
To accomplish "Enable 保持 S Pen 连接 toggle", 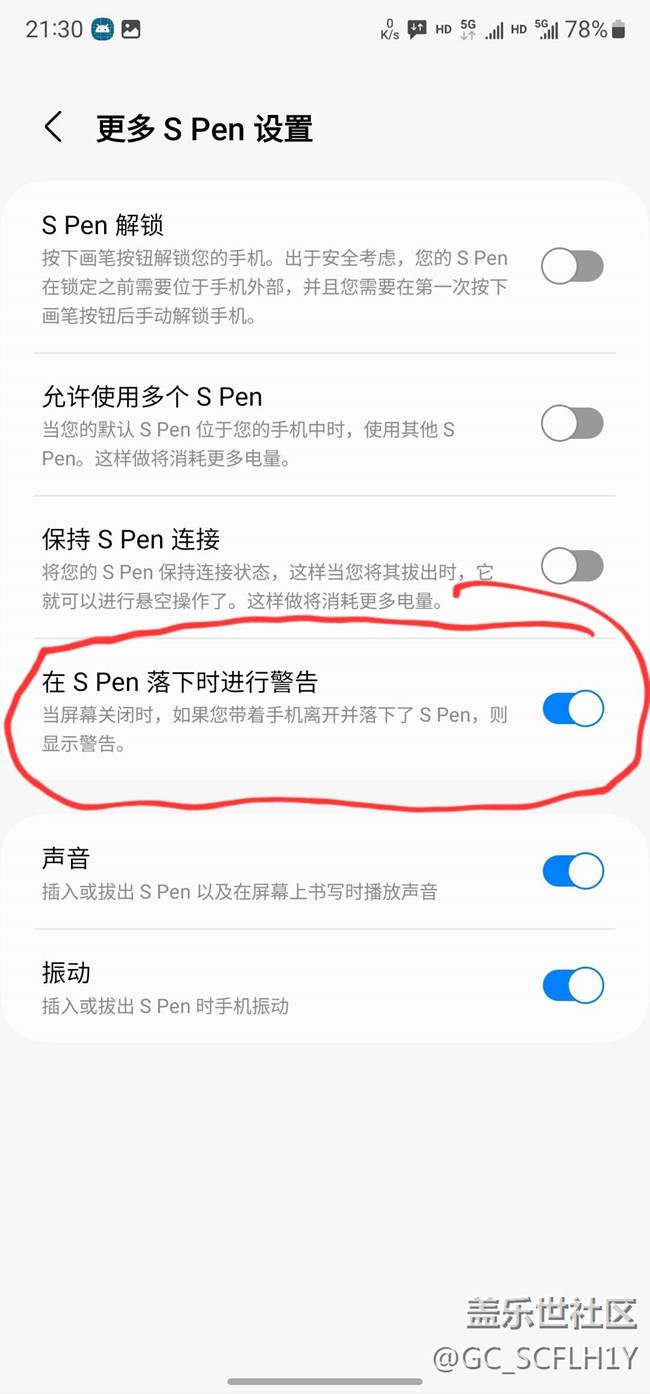I will (573, 566).
